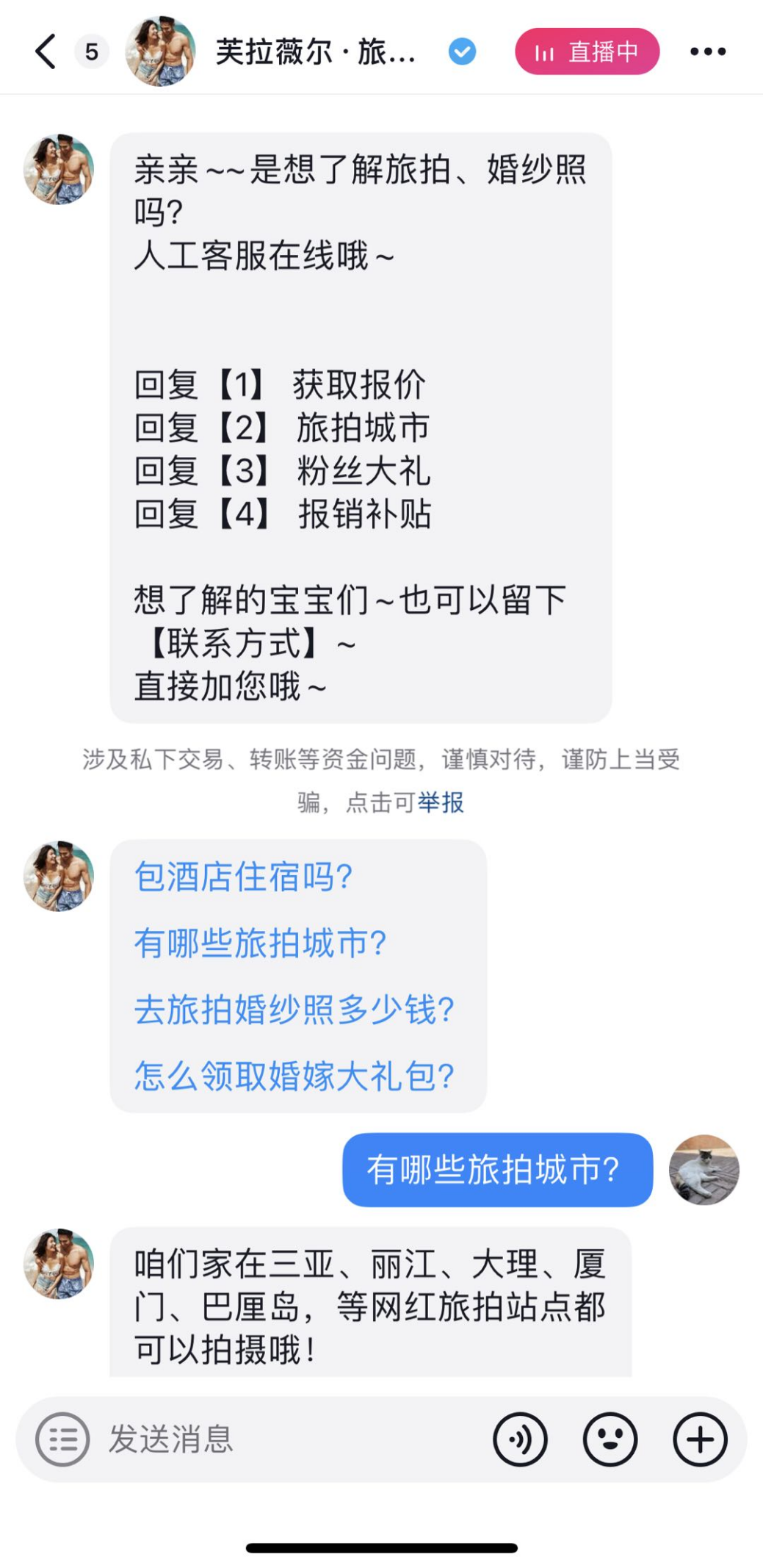Switch to voice message input
Viewport: 763px width, 1568px height.
(x=520, y=1439)
